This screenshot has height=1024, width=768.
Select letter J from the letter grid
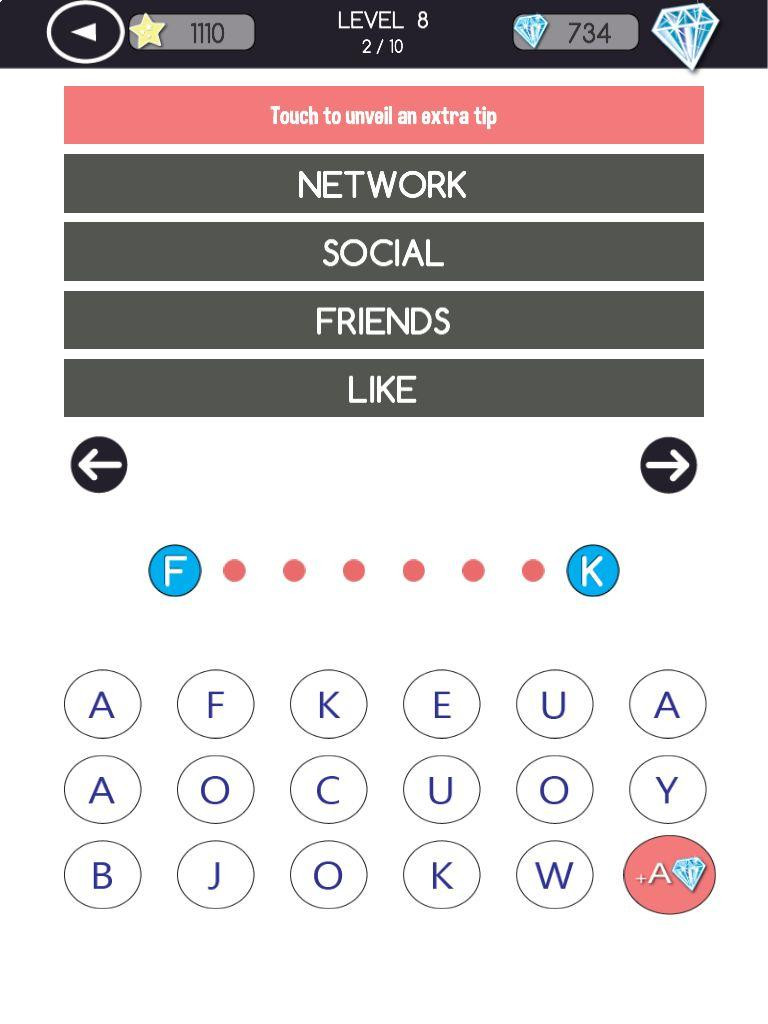215,874
